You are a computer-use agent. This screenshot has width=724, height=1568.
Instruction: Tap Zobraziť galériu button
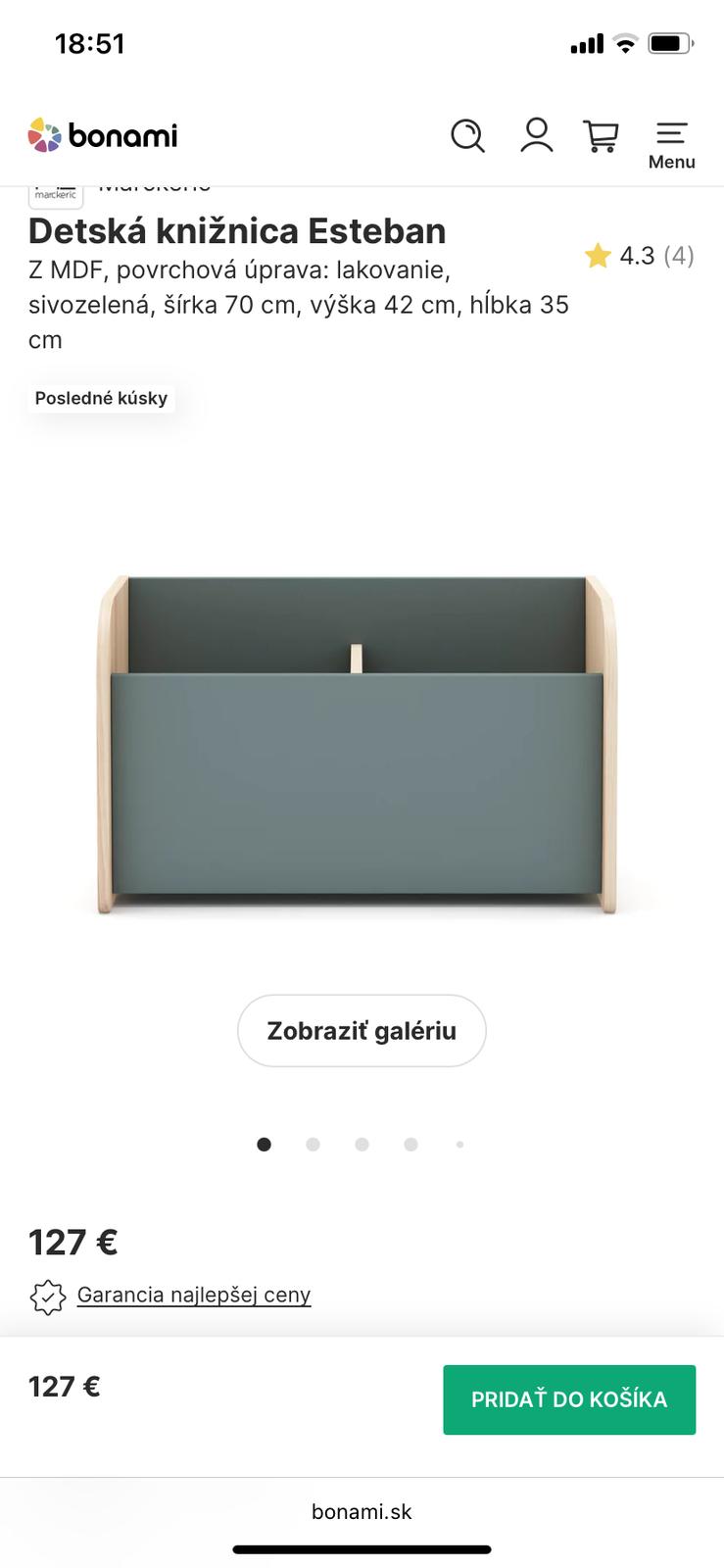pyautogui.click(x=362, y=1031)
